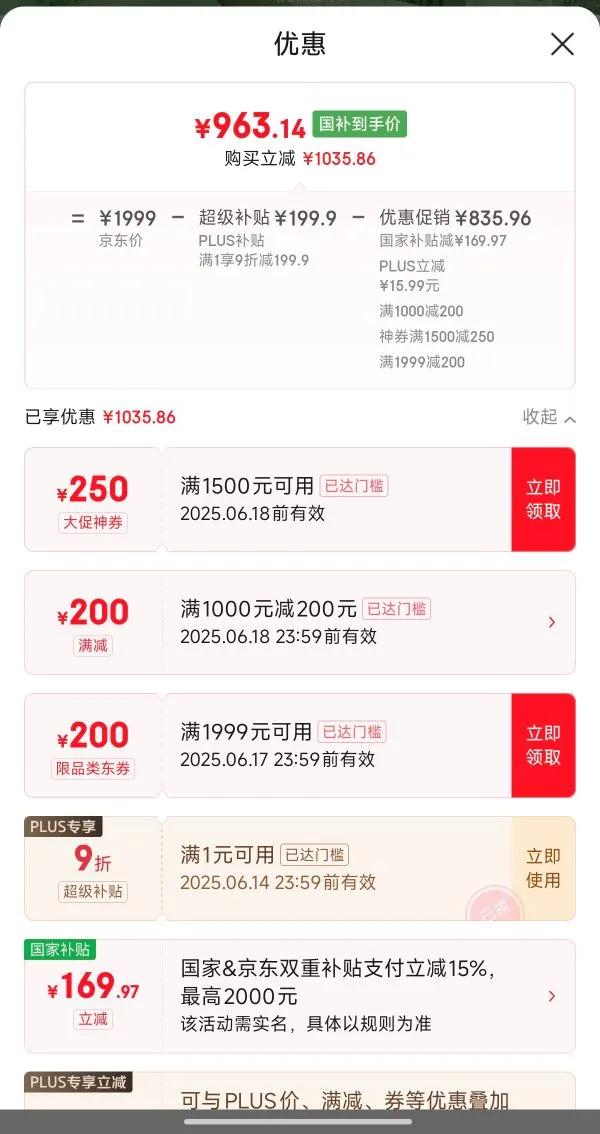Claim the ¥200 限品类东券 coupon

[543, 745]
